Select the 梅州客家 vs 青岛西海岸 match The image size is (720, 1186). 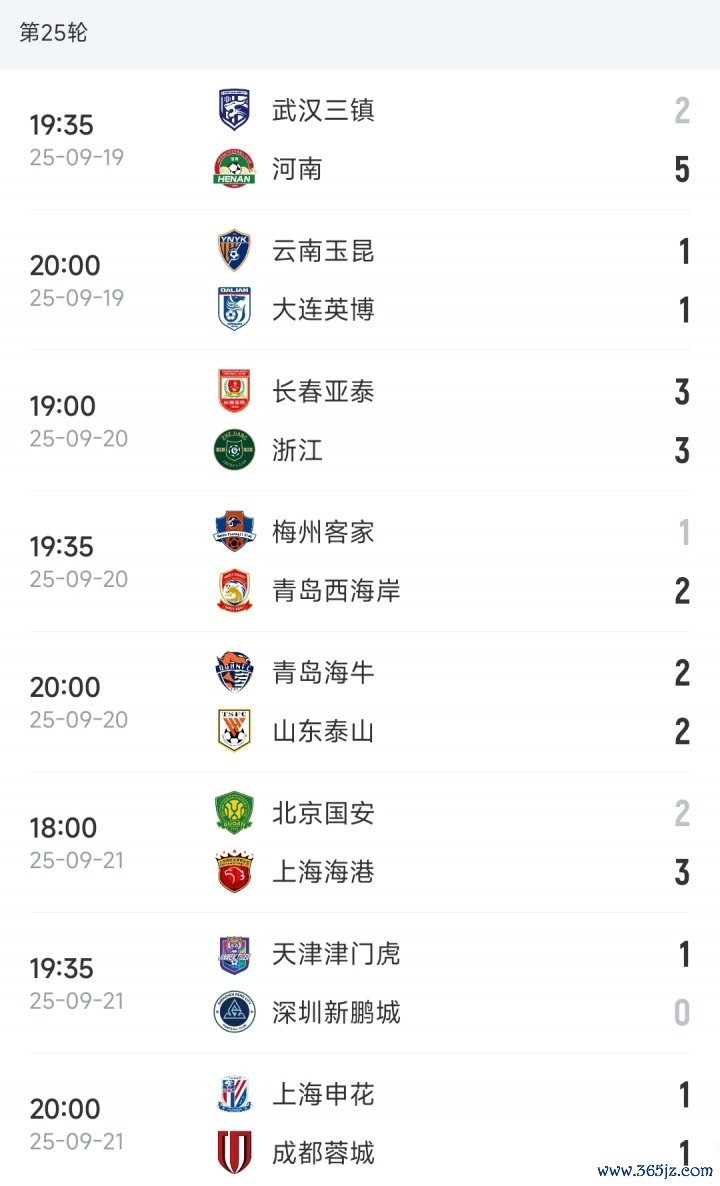tap(360, 562)
